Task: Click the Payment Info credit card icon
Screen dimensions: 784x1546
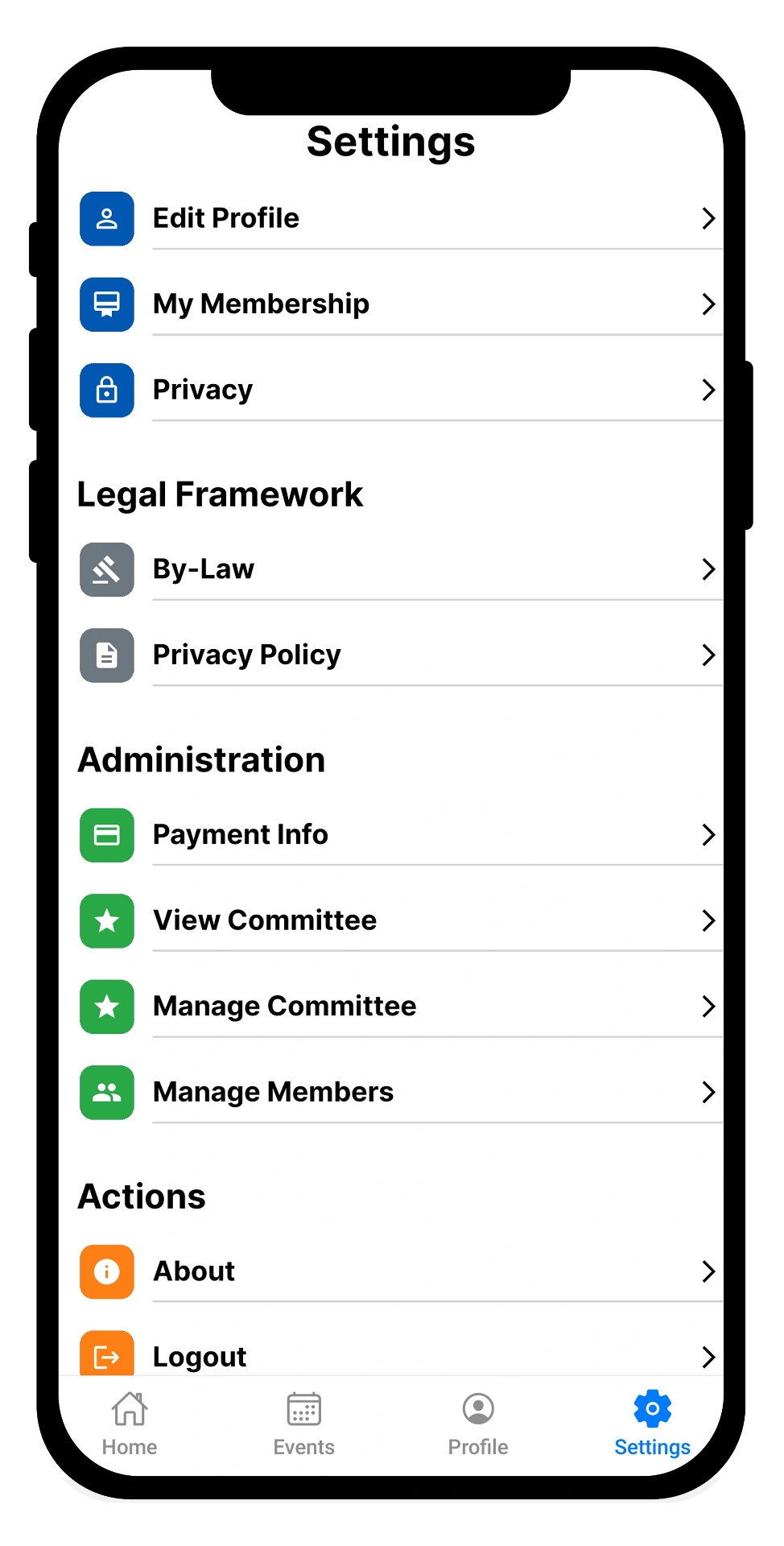Action: pyautogui.click(x=105, y=835)
